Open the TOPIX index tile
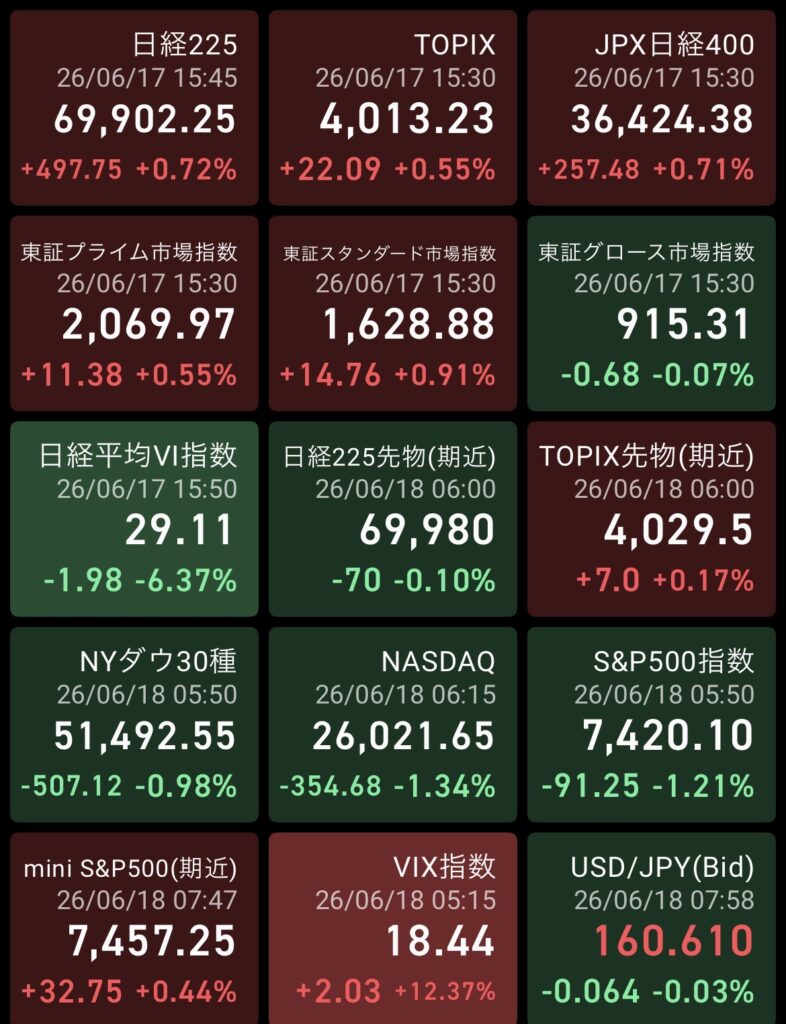 [393, 108]
